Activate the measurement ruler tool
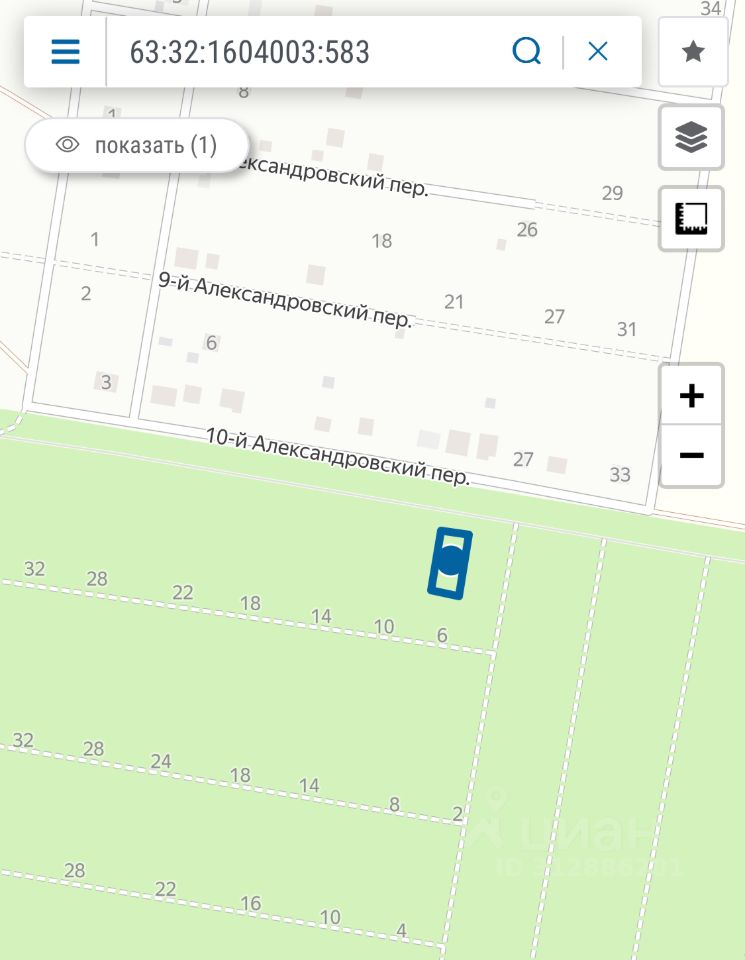Image resolution: width=745 pixels, height=960 pixels. click(x=691, y=218)
